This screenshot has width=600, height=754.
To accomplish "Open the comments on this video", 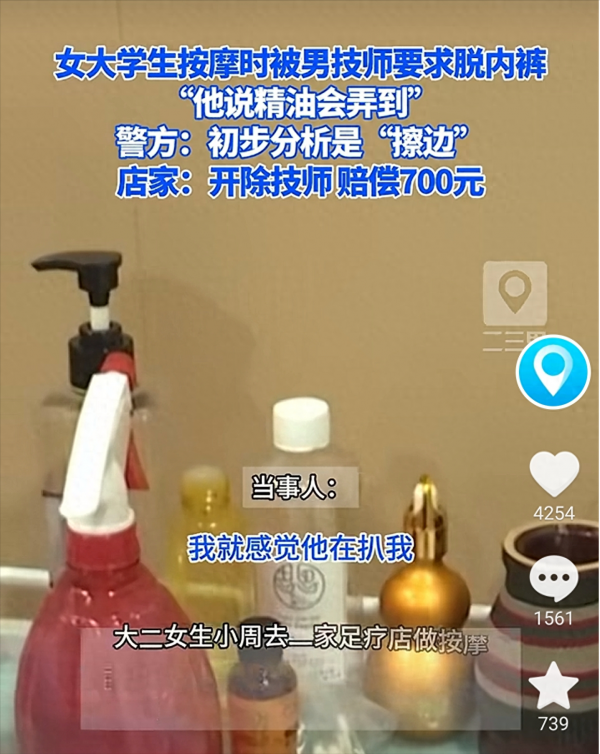I will click(553, 579).
